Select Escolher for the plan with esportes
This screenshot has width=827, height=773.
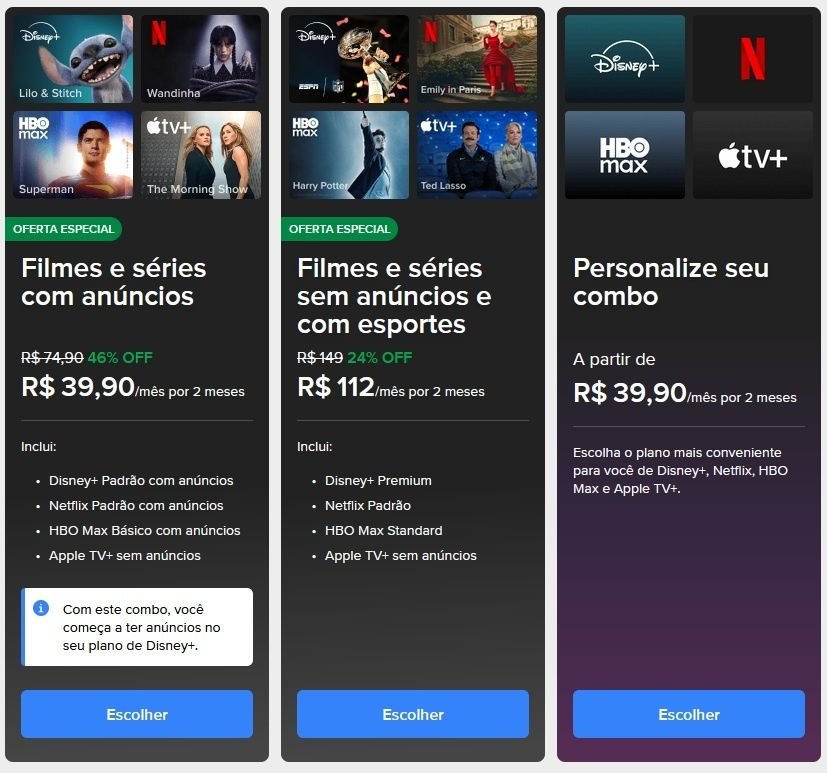[412, 714]
